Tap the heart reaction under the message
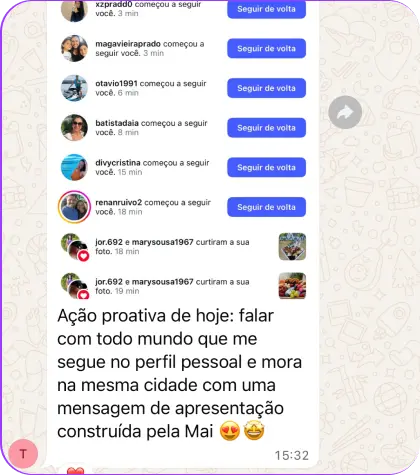420x475 pixels. coord(76,471)
